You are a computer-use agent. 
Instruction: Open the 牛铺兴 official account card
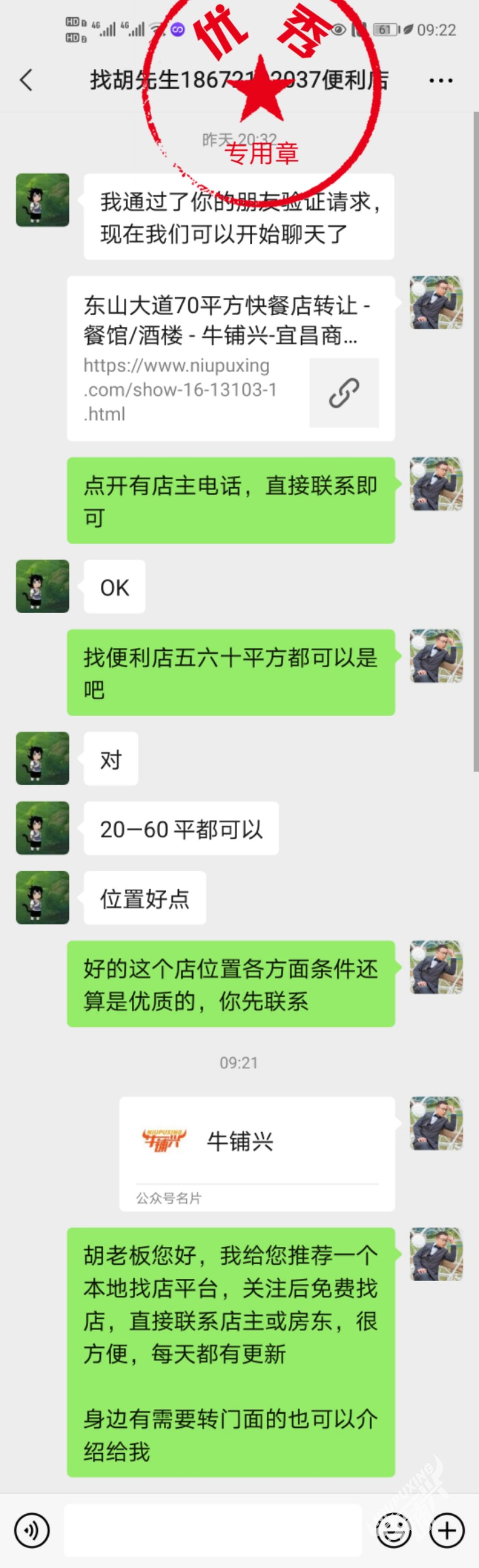(257, 1153)
